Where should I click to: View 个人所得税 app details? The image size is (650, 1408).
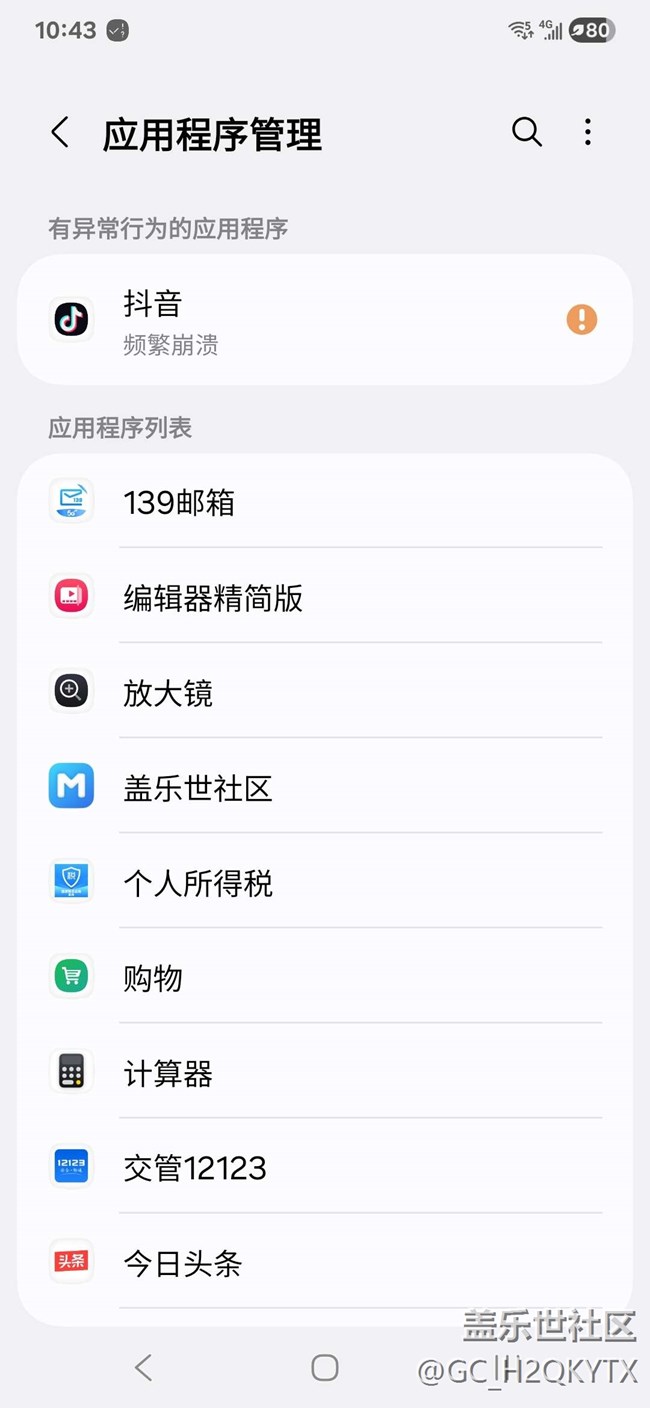[x=325, y=883]
